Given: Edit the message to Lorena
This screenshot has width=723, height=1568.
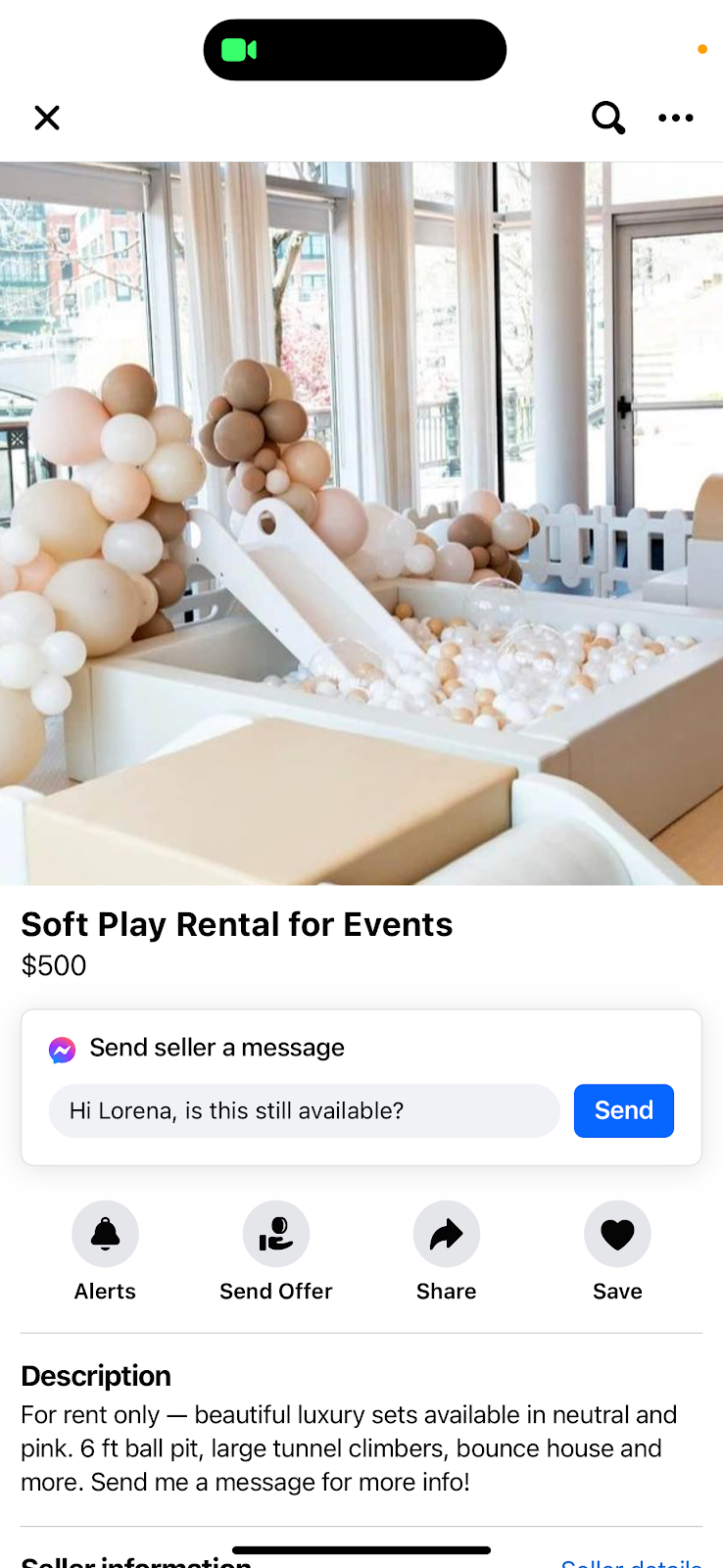Looking at the screenshot, I should click(x=304, y=1110).
